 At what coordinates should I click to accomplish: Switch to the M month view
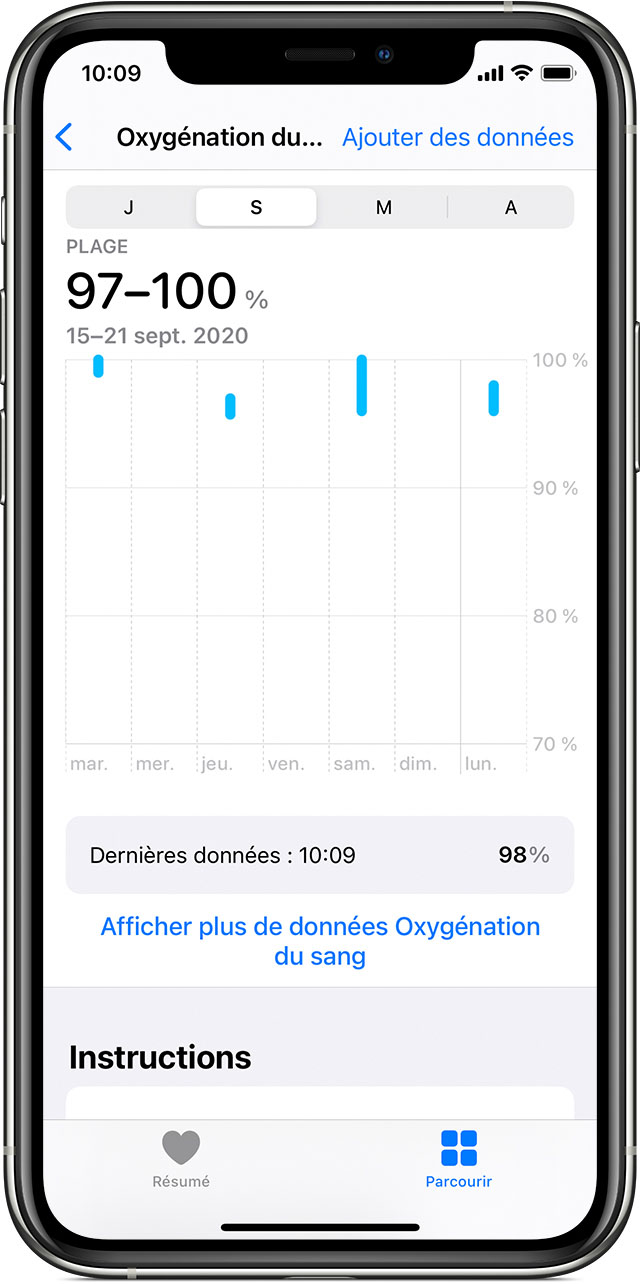click(x=384, y=208)
